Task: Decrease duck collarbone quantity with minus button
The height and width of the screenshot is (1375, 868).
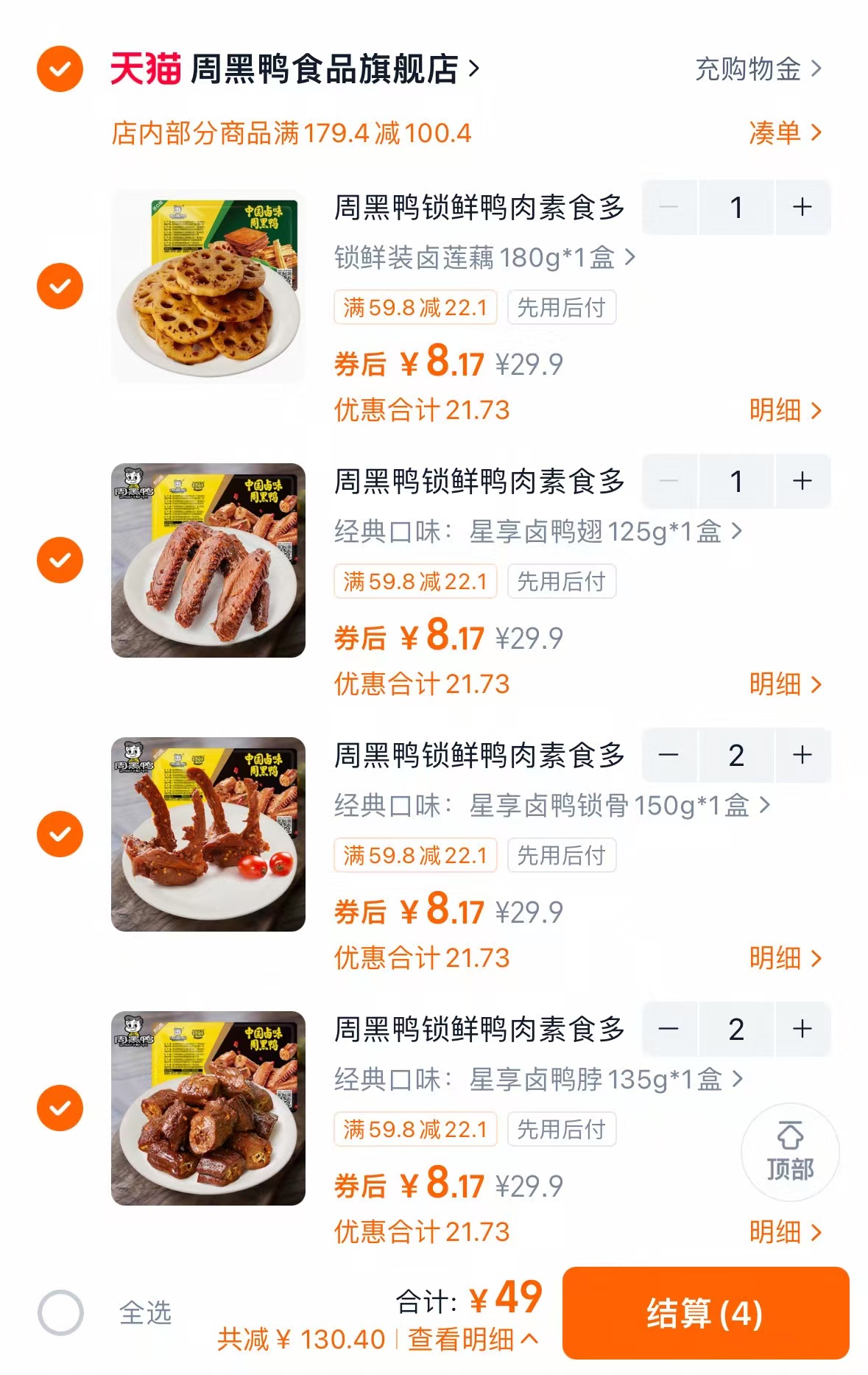Action: point(668,756)
